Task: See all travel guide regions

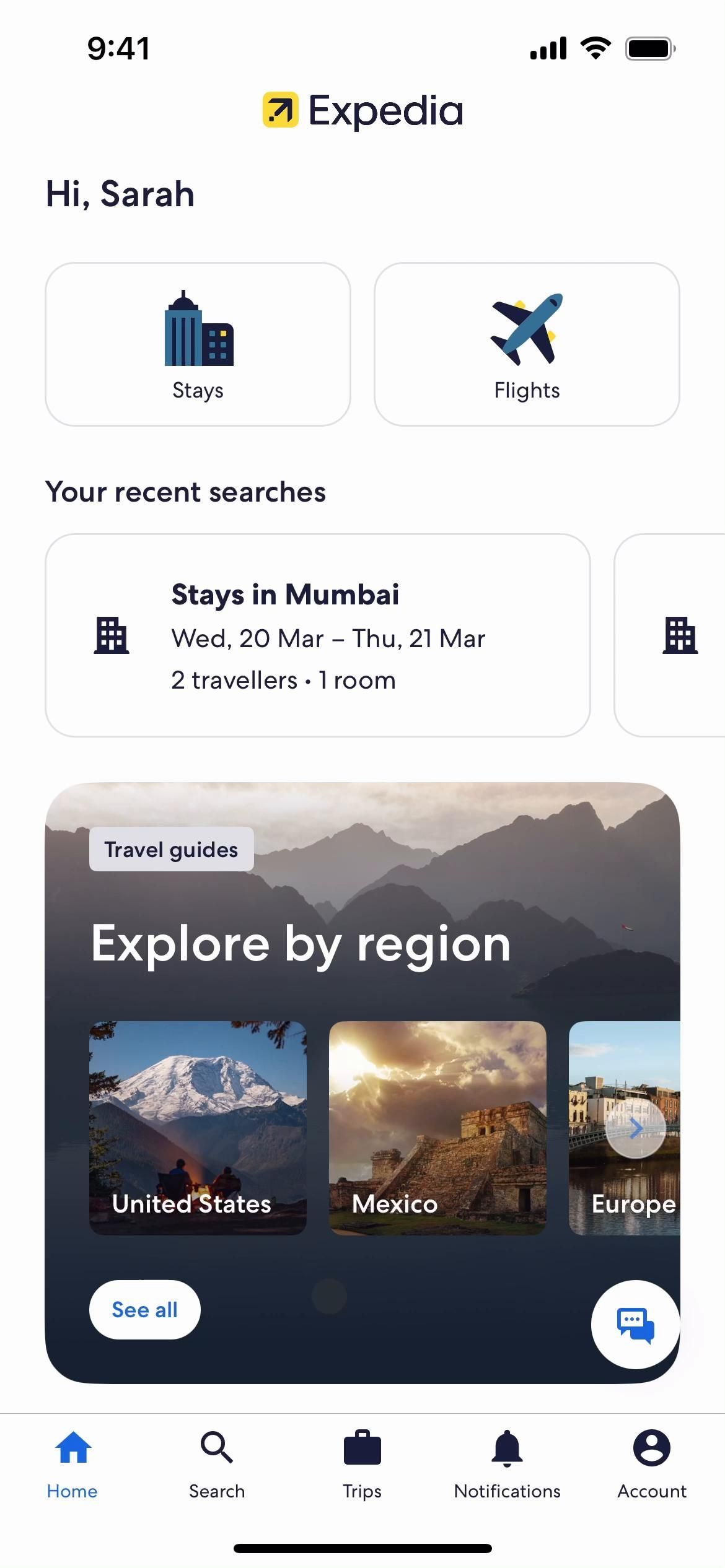Action: point(144,1309)
